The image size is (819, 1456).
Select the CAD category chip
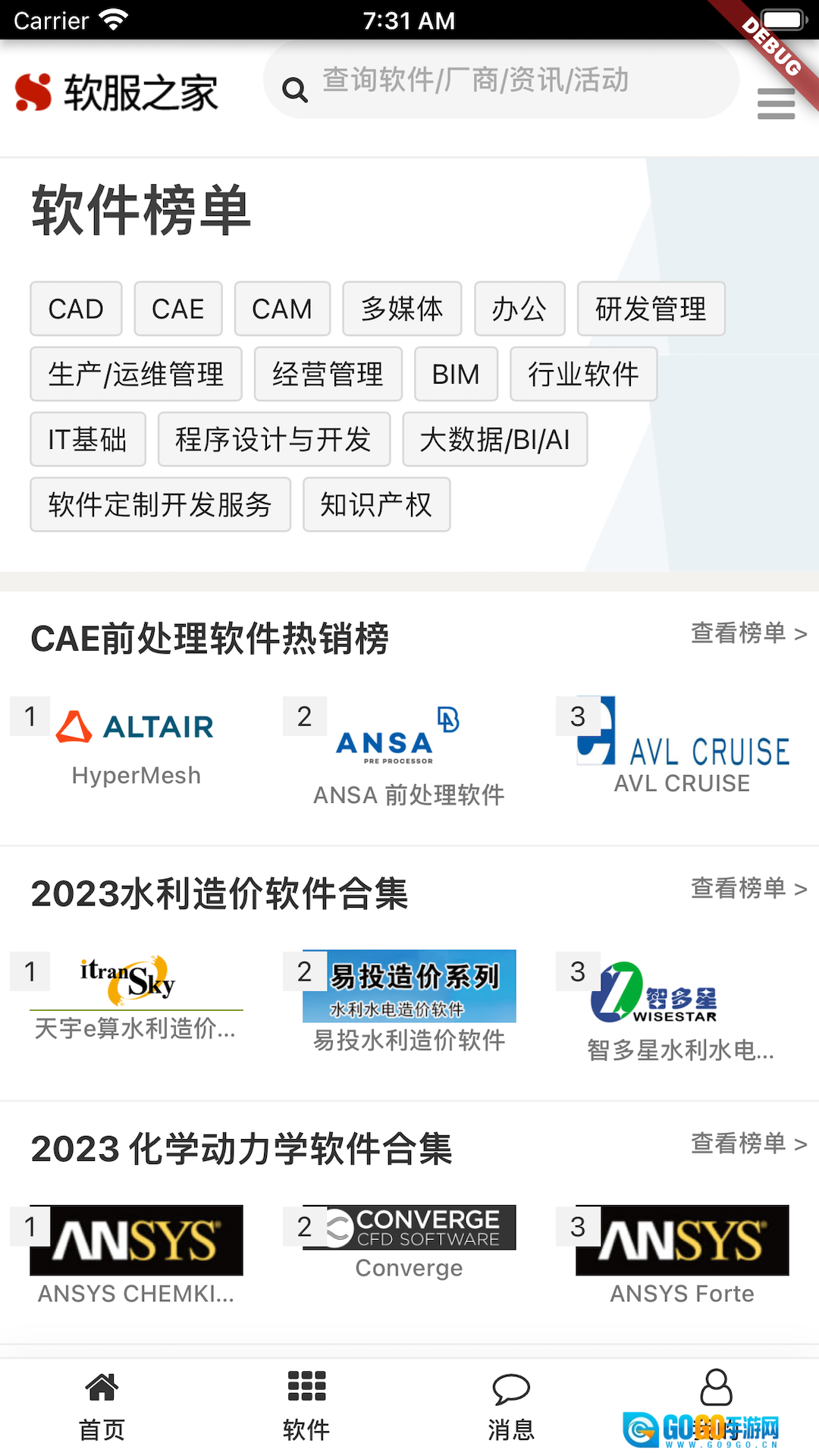click(x=76, y=309)
